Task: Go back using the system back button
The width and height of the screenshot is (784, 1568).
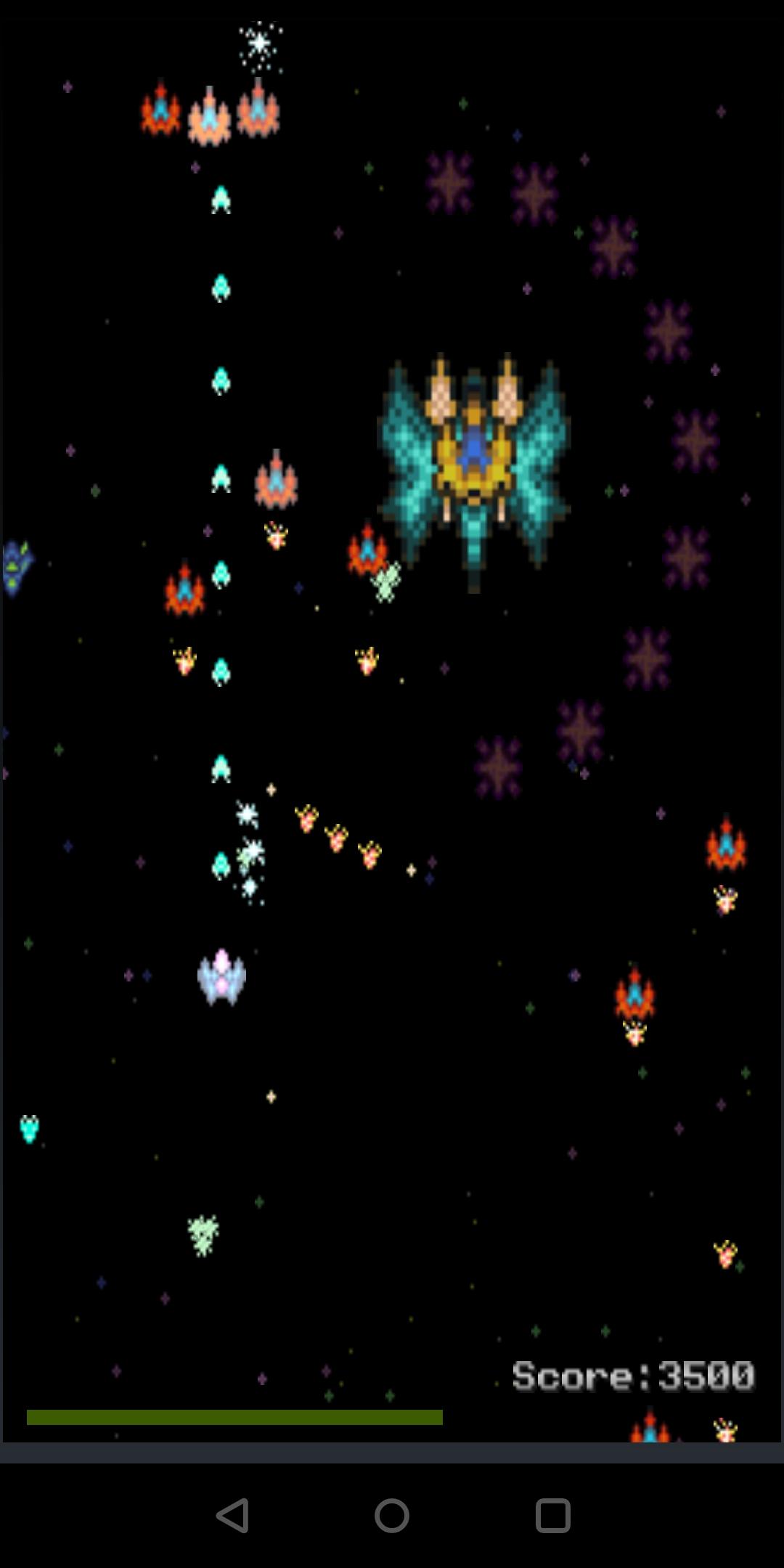Action: (234, 1516)
